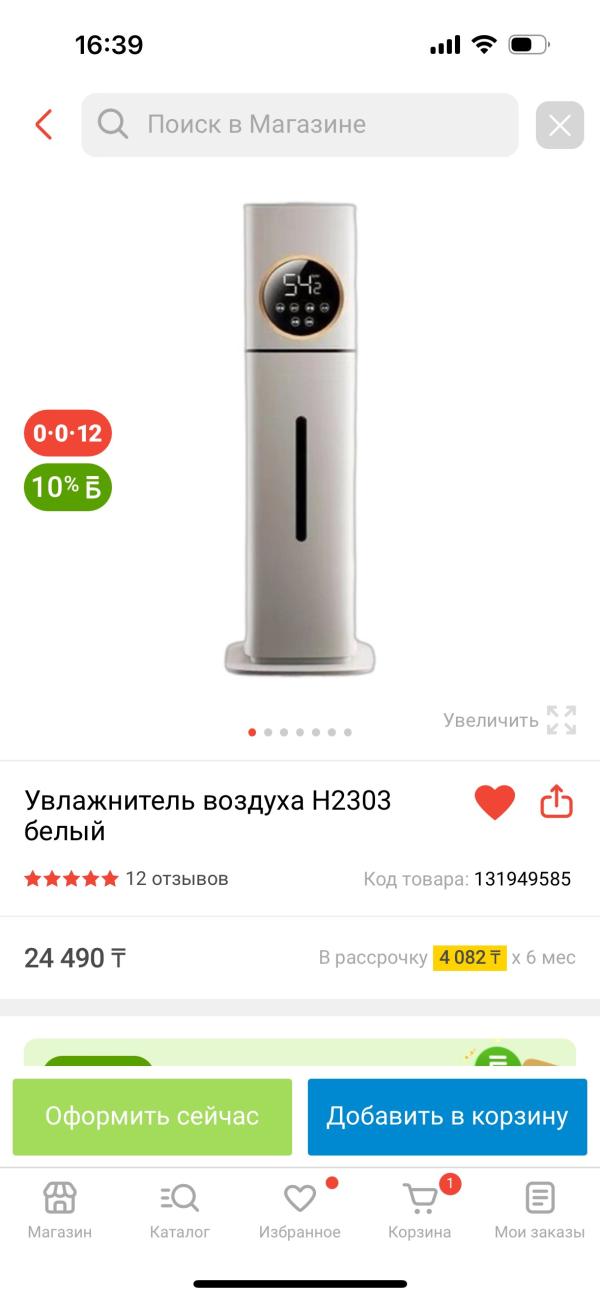Share this humidifier product
This screenshot has height=1300, width=600.
coord(556,802)
